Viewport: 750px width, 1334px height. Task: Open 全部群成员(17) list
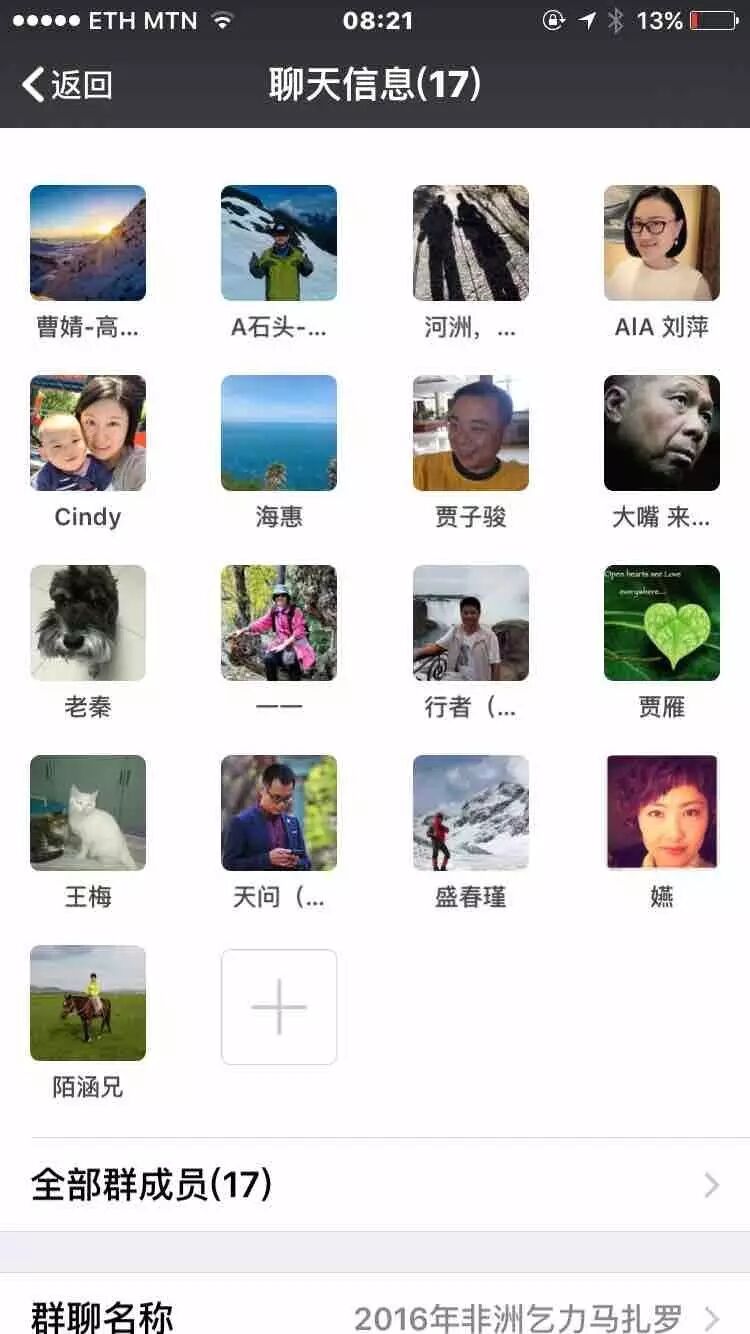(375, 1185)
